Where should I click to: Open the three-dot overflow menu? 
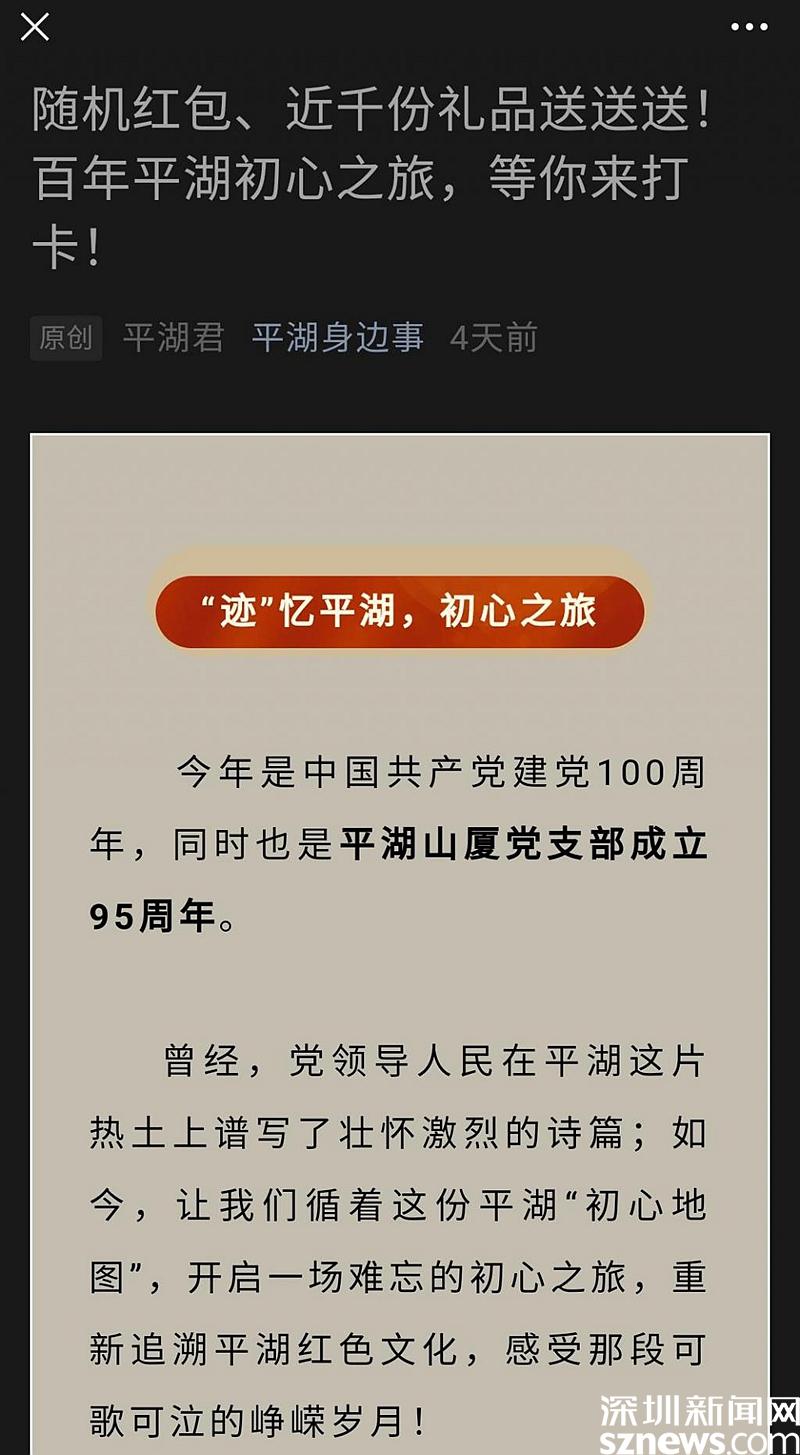[749, 27]
